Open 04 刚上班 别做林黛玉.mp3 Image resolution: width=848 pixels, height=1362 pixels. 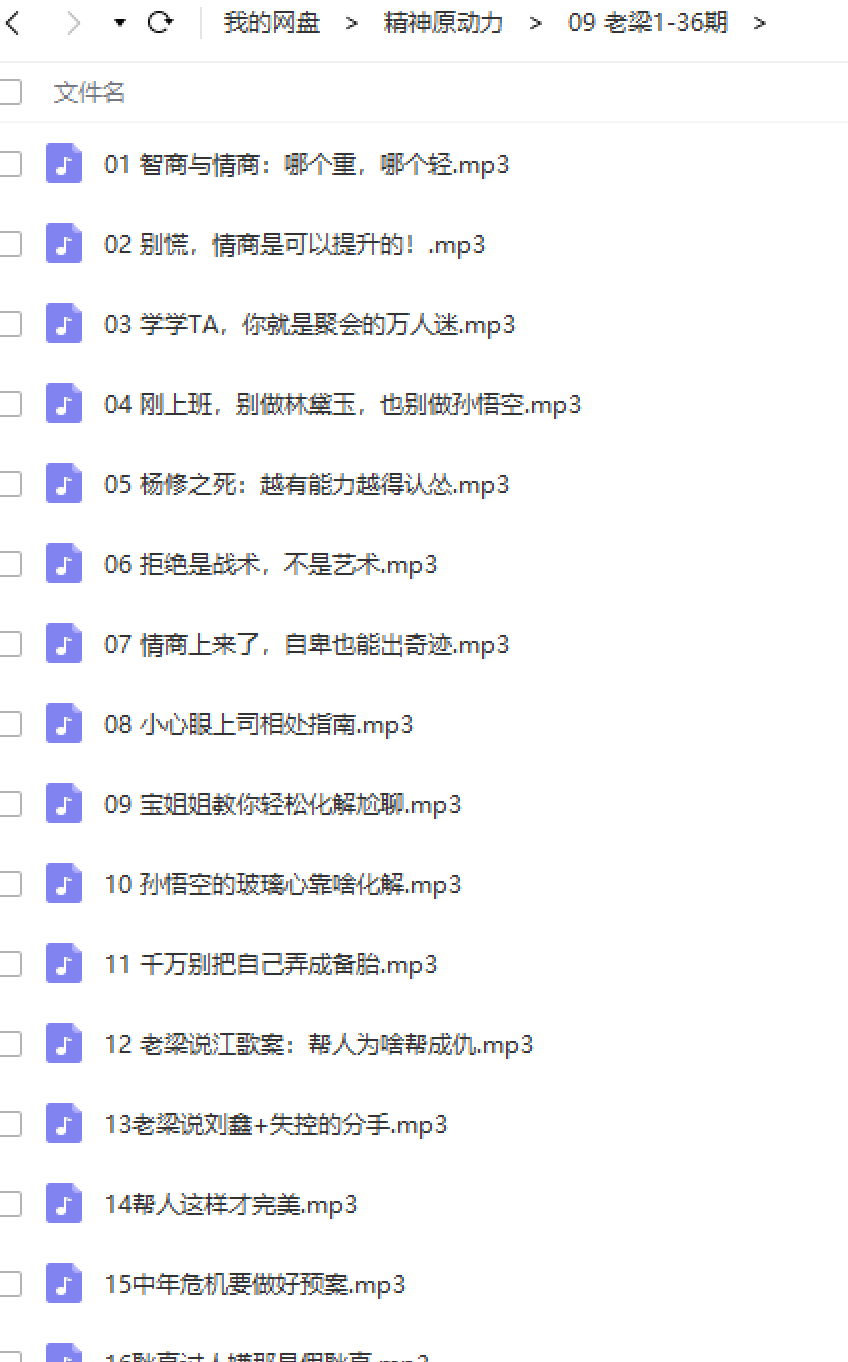coord(343,405)
